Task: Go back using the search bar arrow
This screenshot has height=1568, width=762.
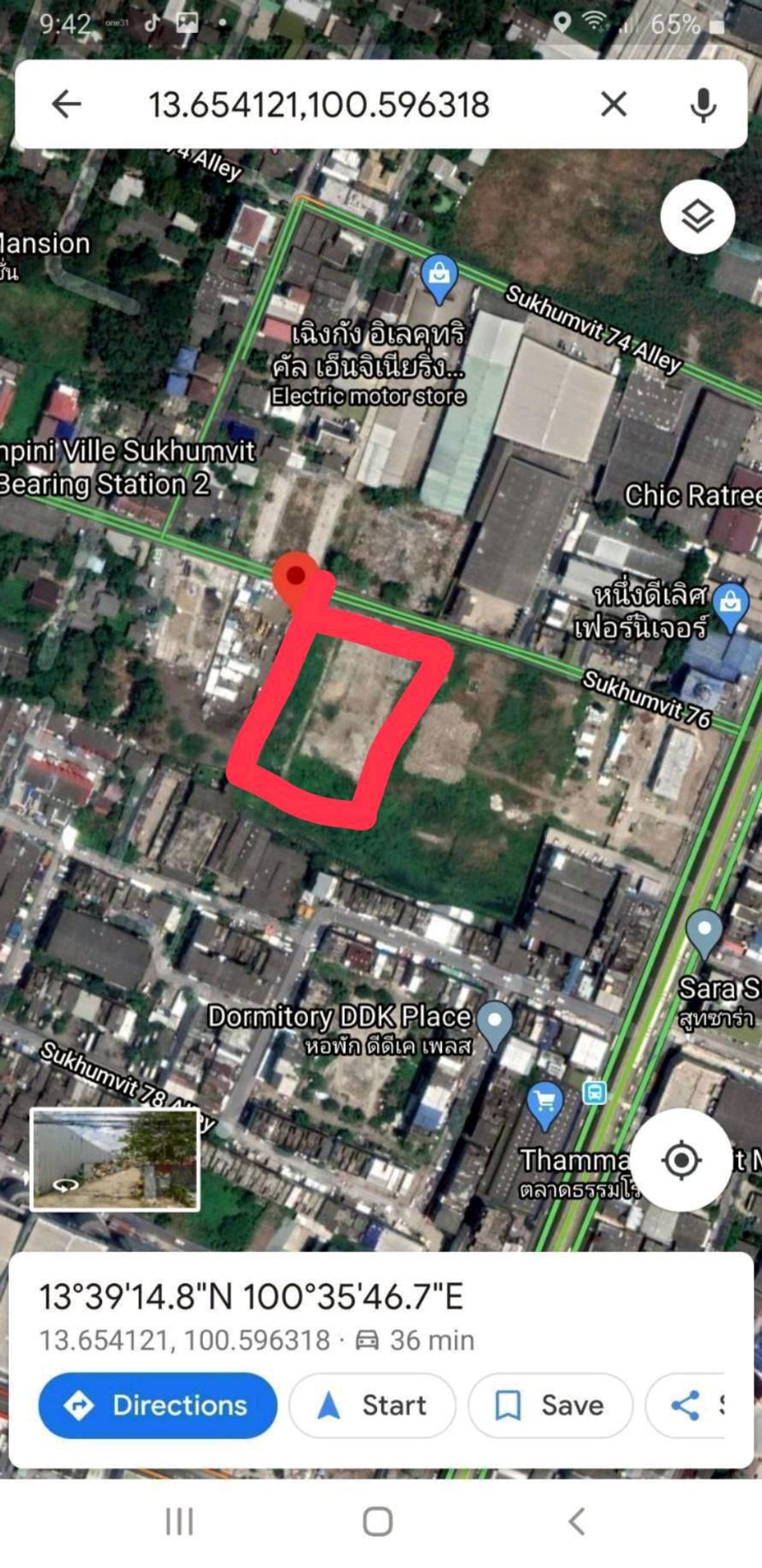Action: coord(66,104)
